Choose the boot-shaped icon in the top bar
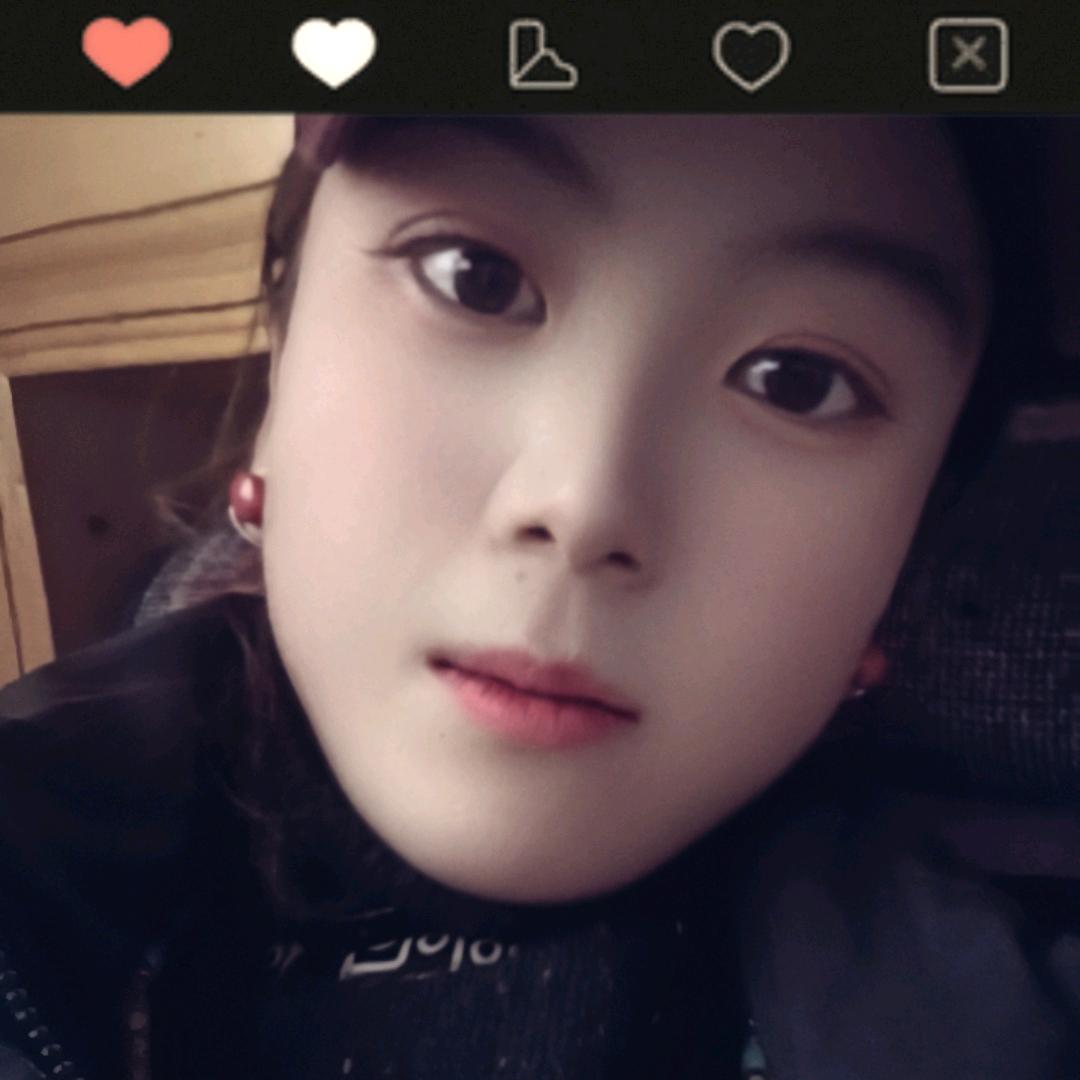Screen dimensions: 1080x1080 pyautogui.click(x=542, y=55)
